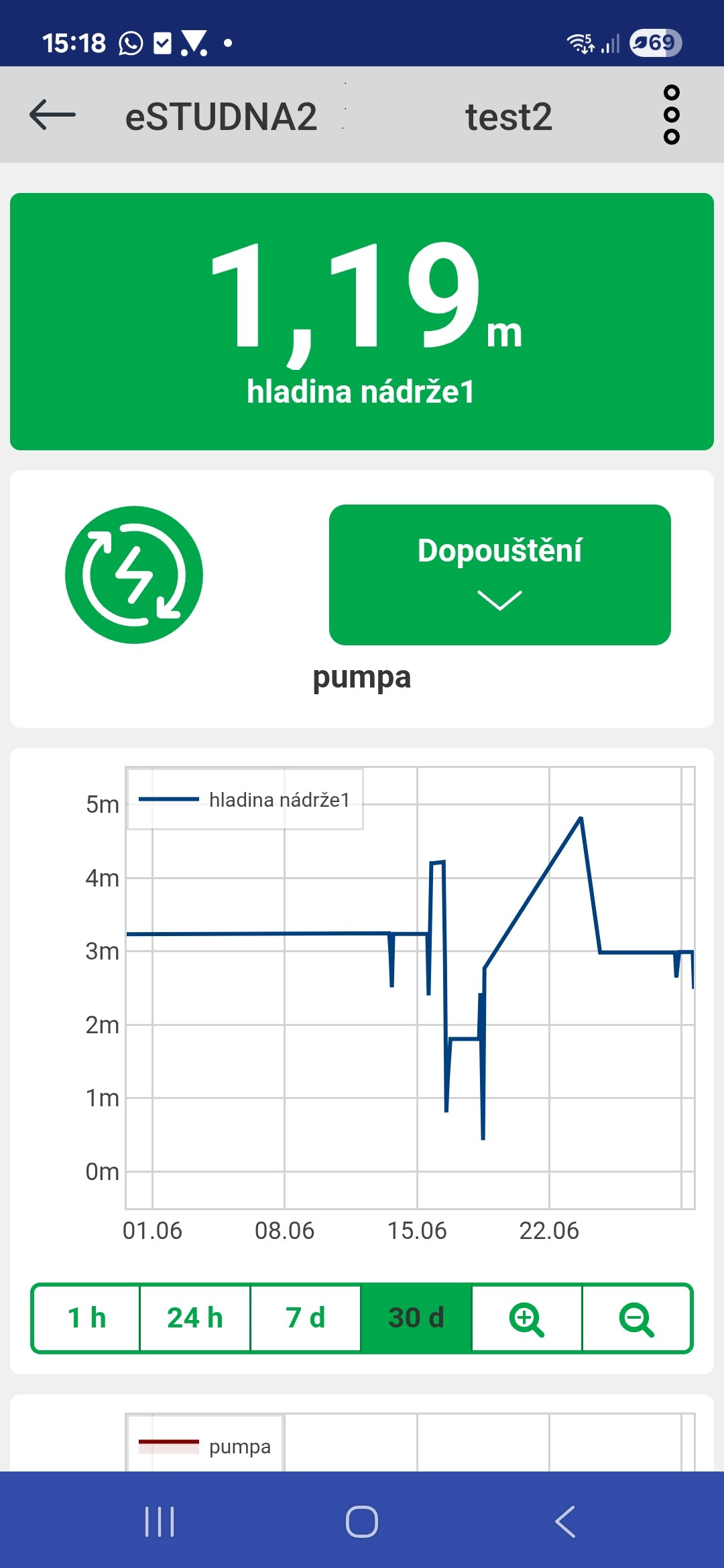
Task: Open recent apps from the navigation bar
Action: click(160, 1521)
